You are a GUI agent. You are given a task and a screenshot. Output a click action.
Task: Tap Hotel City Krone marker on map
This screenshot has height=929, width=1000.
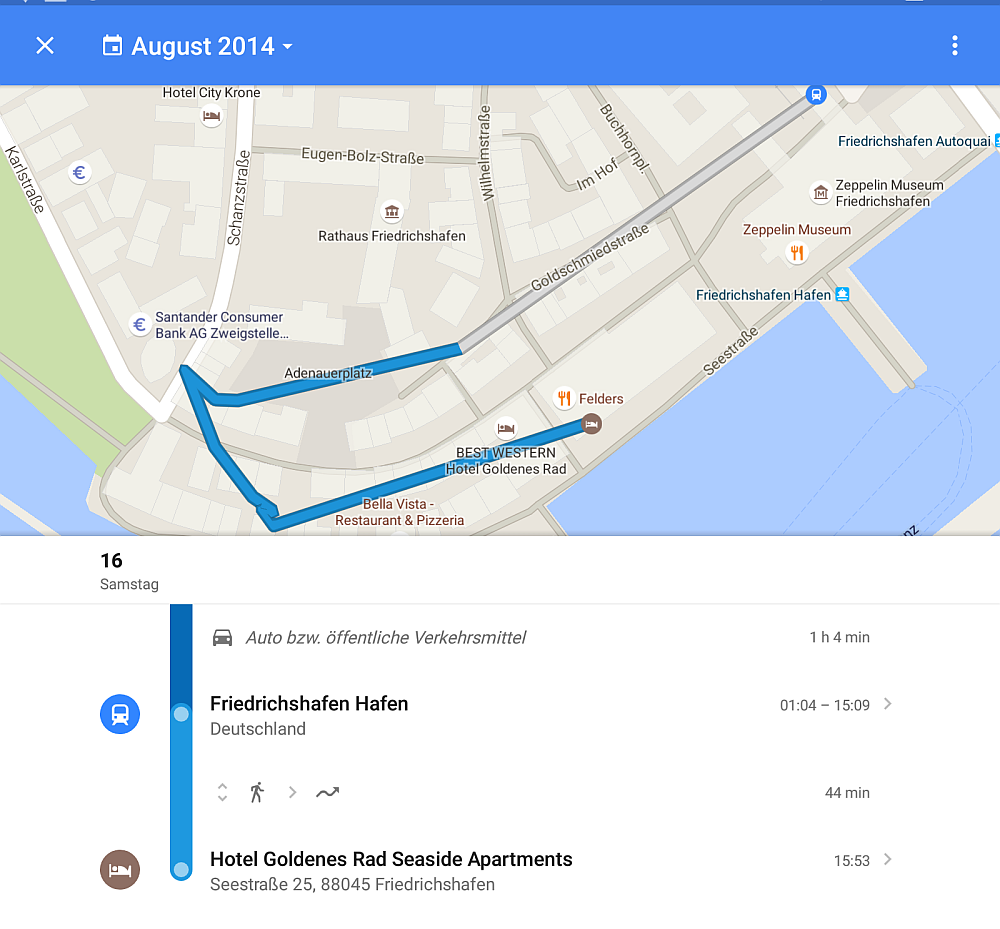point(211,116)
